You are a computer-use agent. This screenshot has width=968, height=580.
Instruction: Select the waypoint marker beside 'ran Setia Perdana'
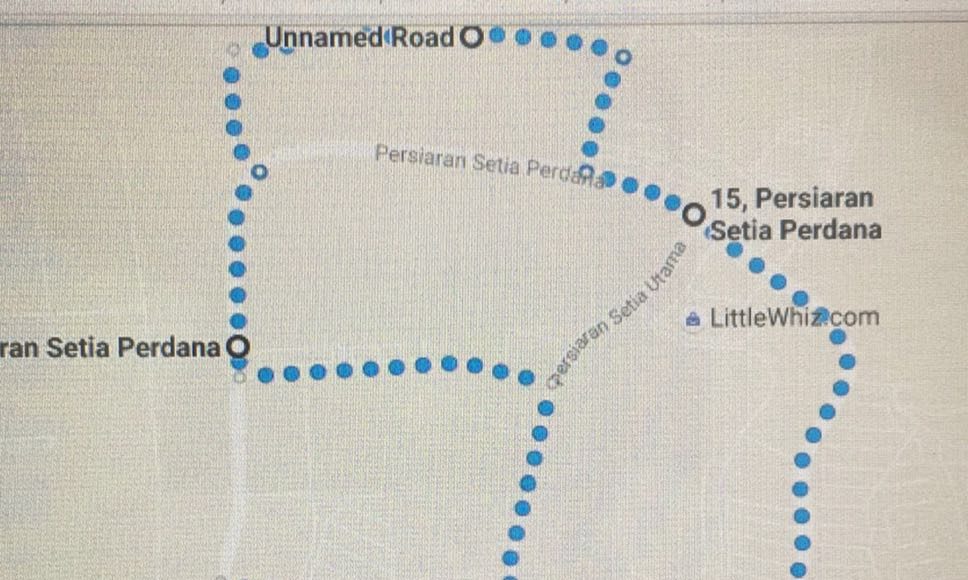click(x=238, y=347)
